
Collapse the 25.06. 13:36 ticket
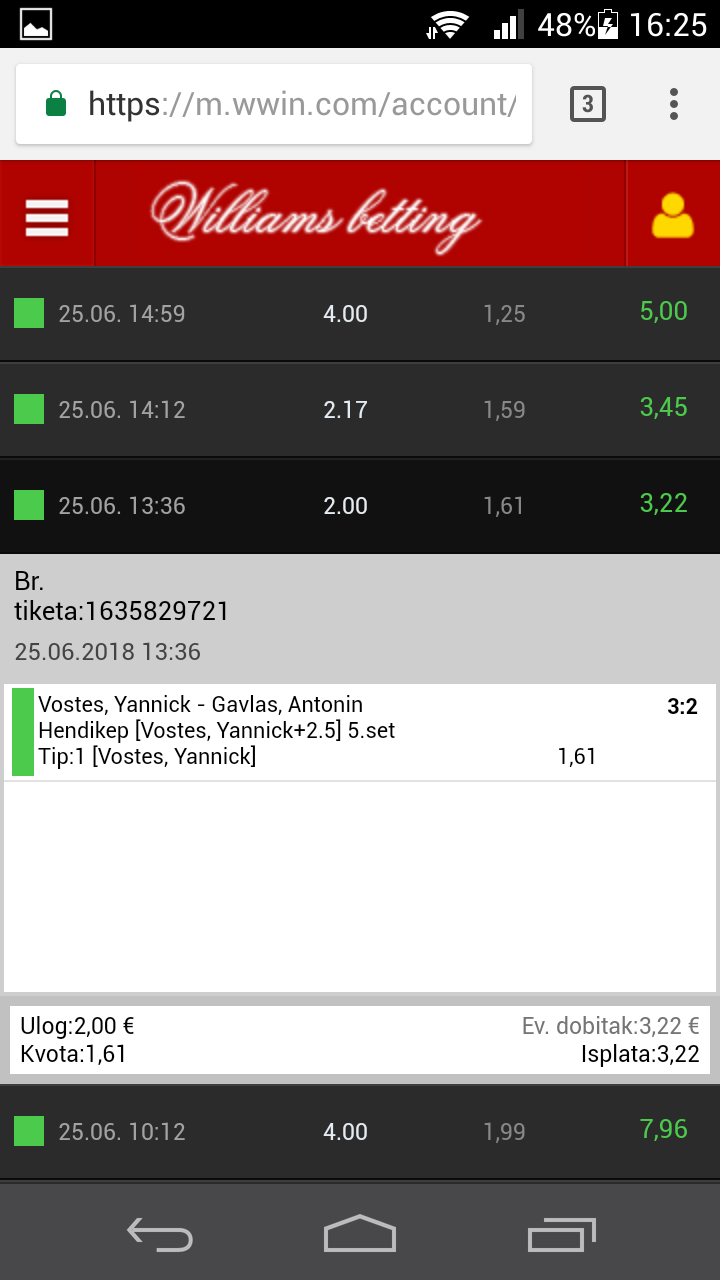point(360,505)
